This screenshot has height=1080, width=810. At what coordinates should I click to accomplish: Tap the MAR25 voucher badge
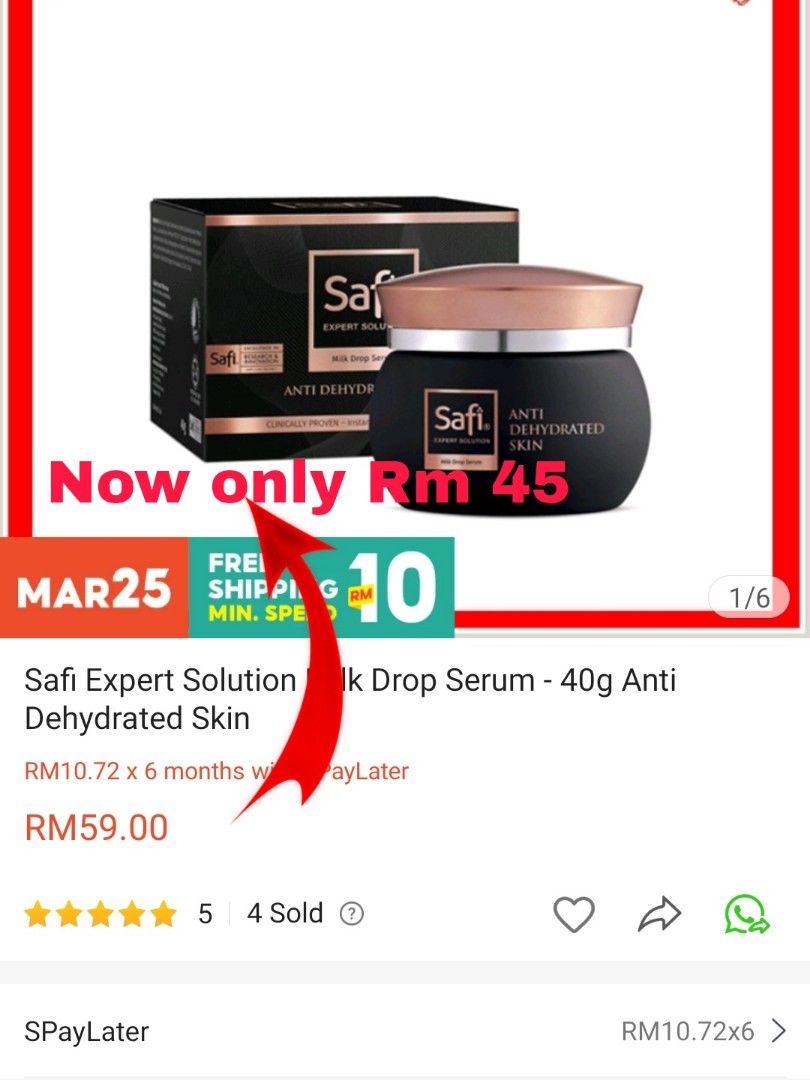92,590
